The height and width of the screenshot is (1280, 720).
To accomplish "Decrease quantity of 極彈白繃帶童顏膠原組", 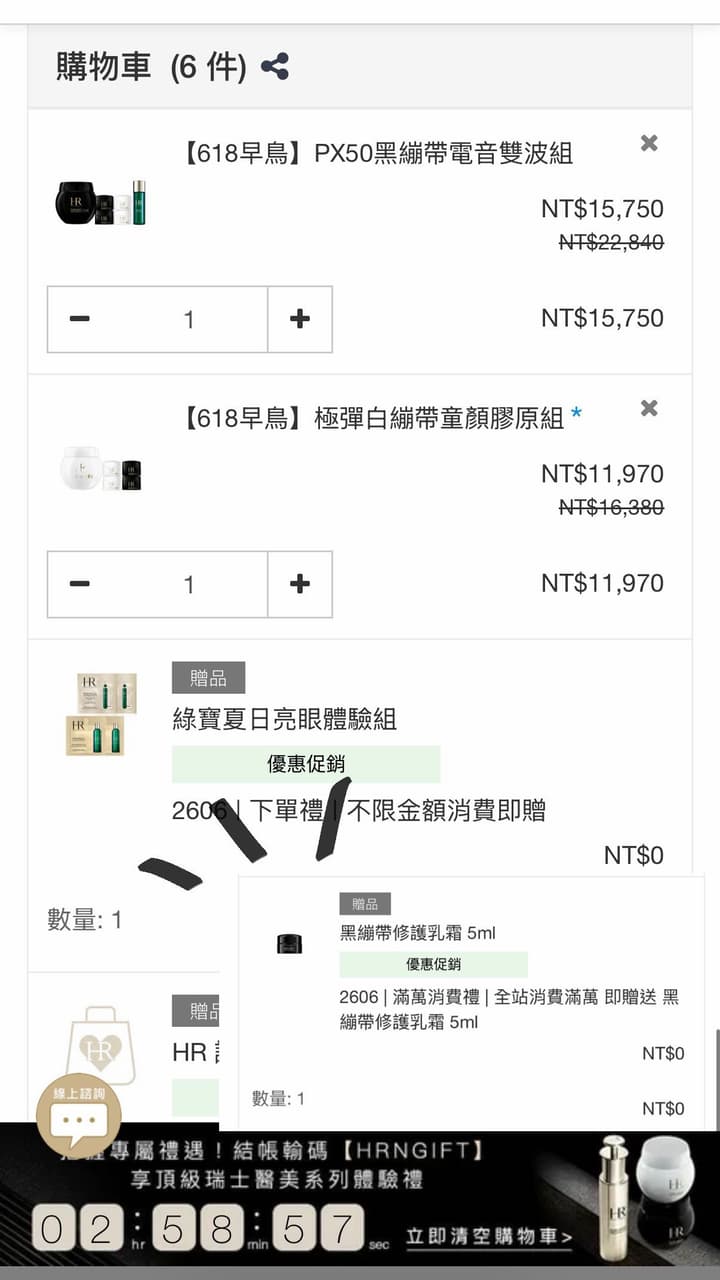I will tap(79, 584).
